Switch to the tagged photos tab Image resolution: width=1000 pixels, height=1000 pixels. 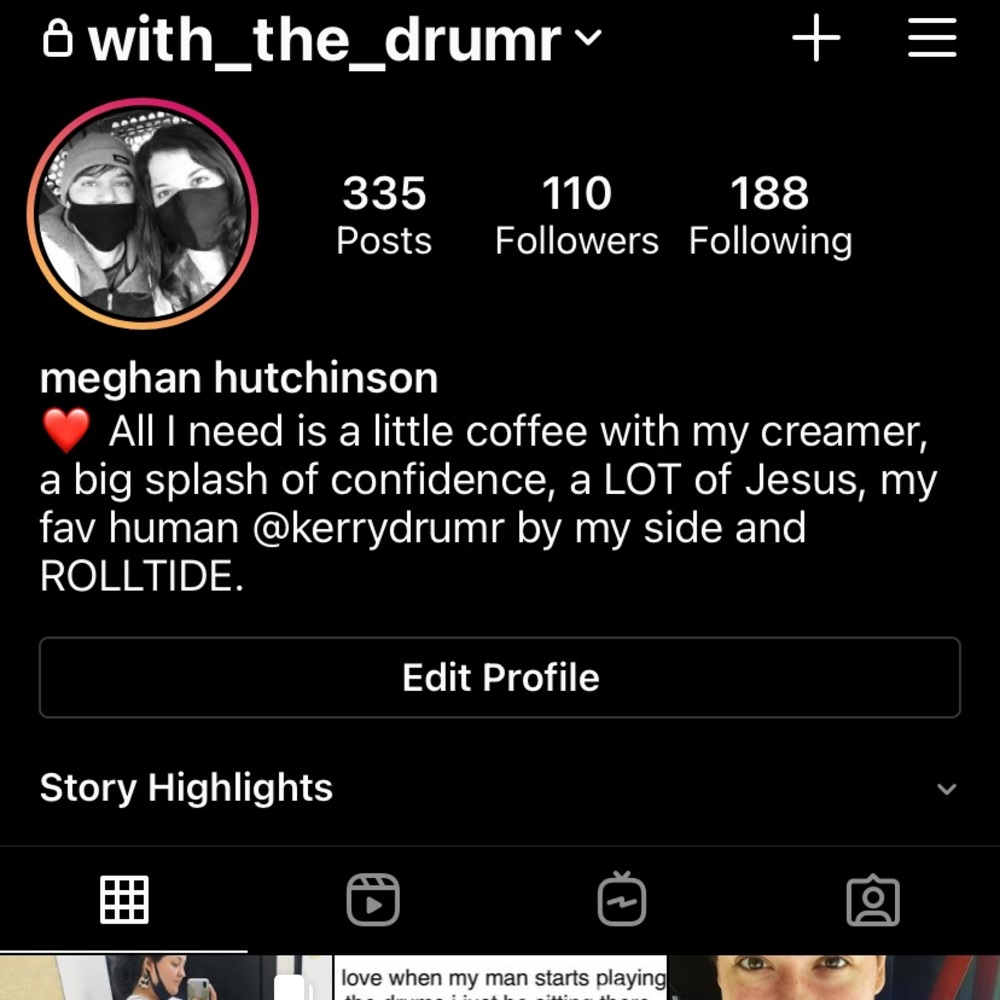click(873, 900)
